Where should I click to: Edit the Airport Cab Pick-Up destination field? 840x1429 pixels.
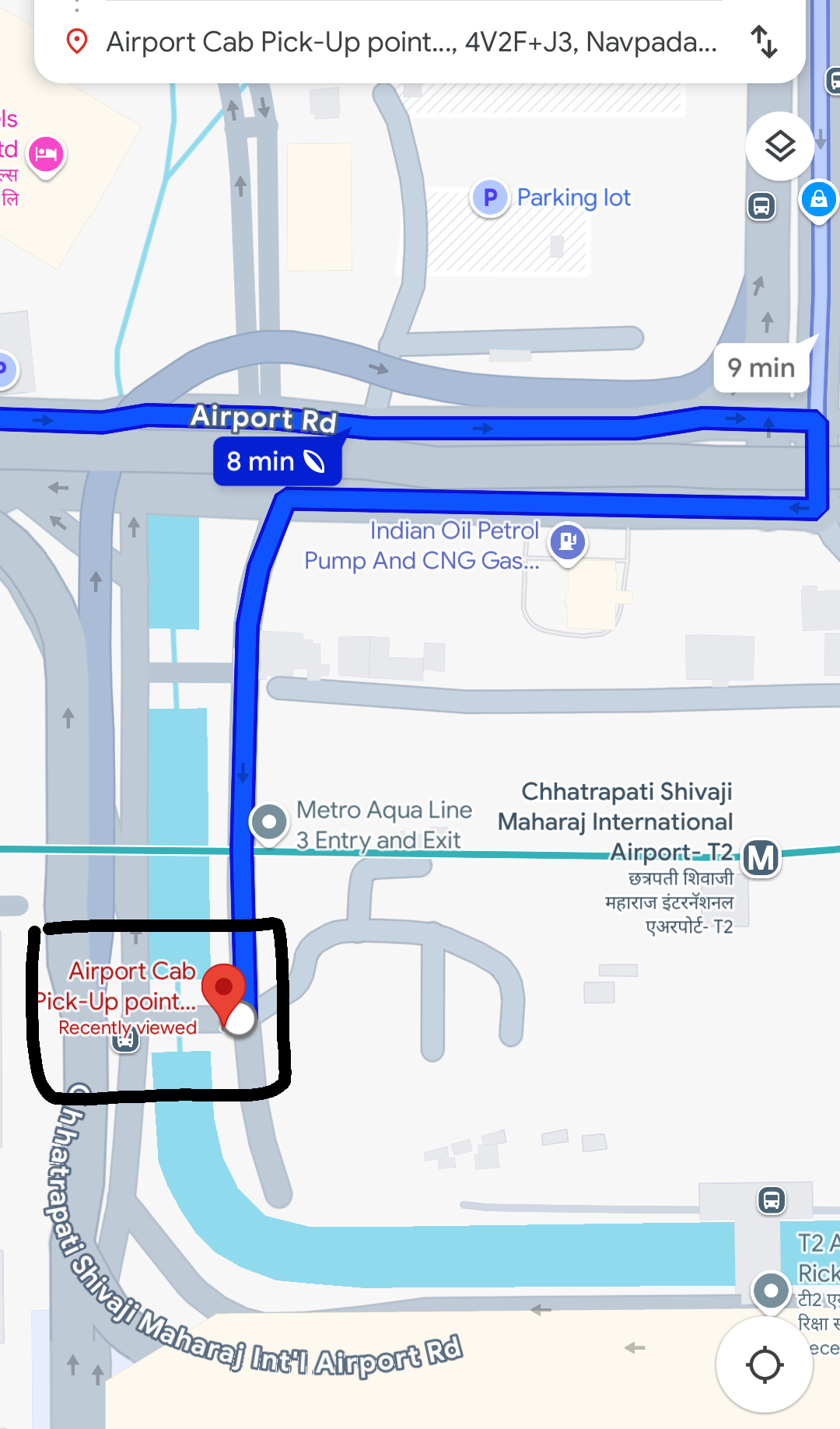(411, 42)
